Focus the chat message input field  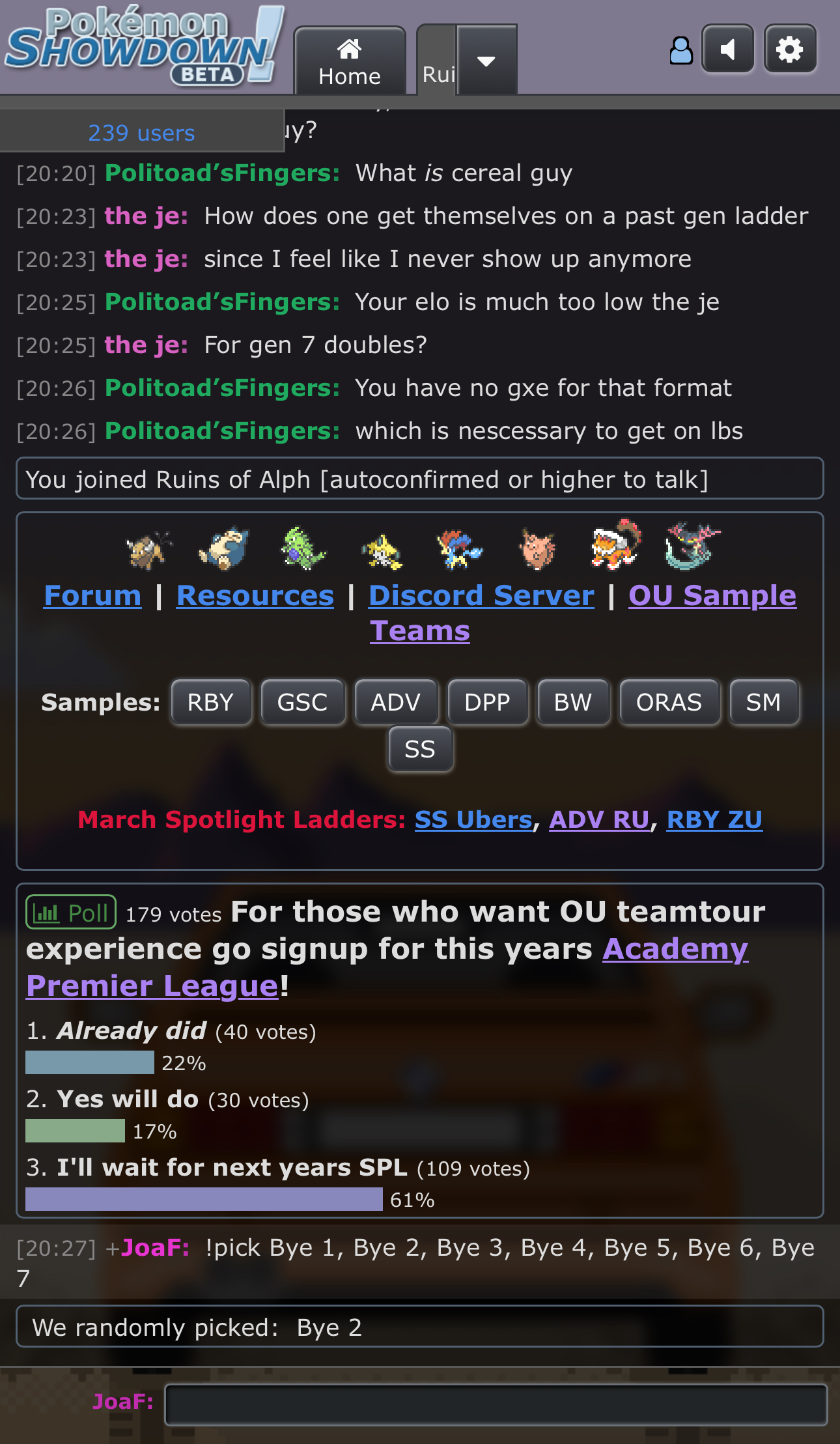495,1404
